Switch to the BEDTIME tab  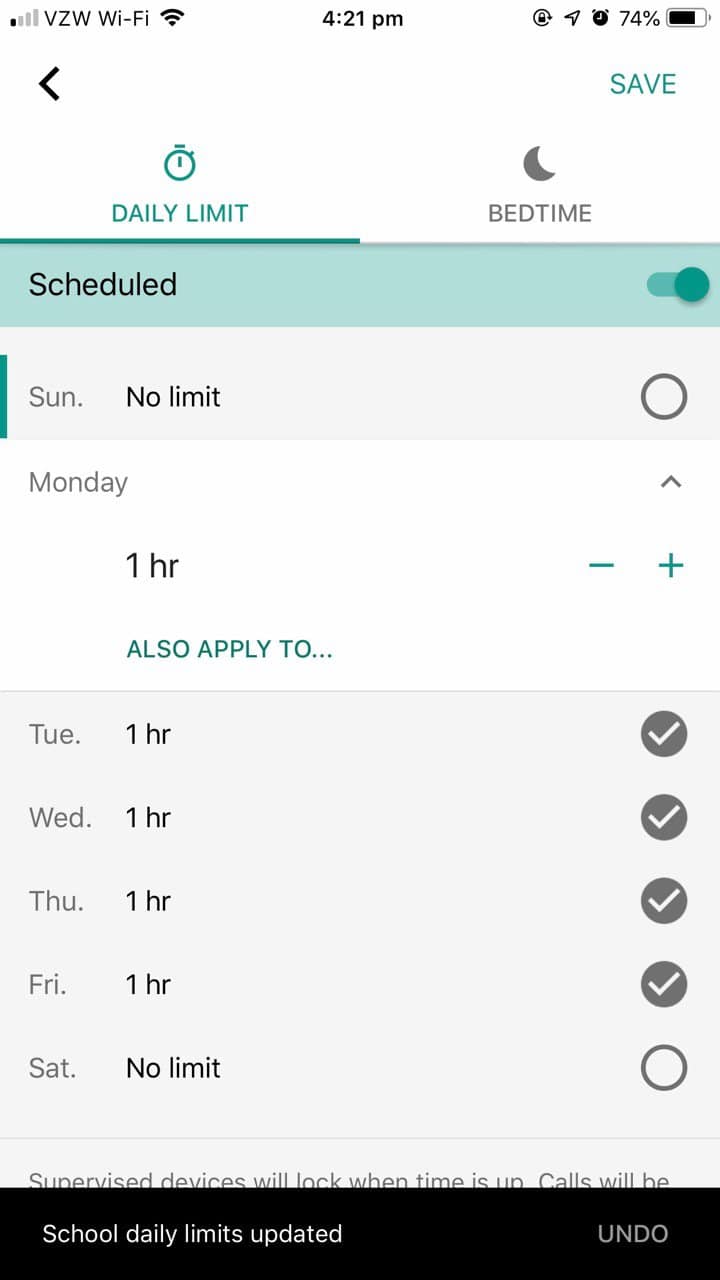click(539, 213)
